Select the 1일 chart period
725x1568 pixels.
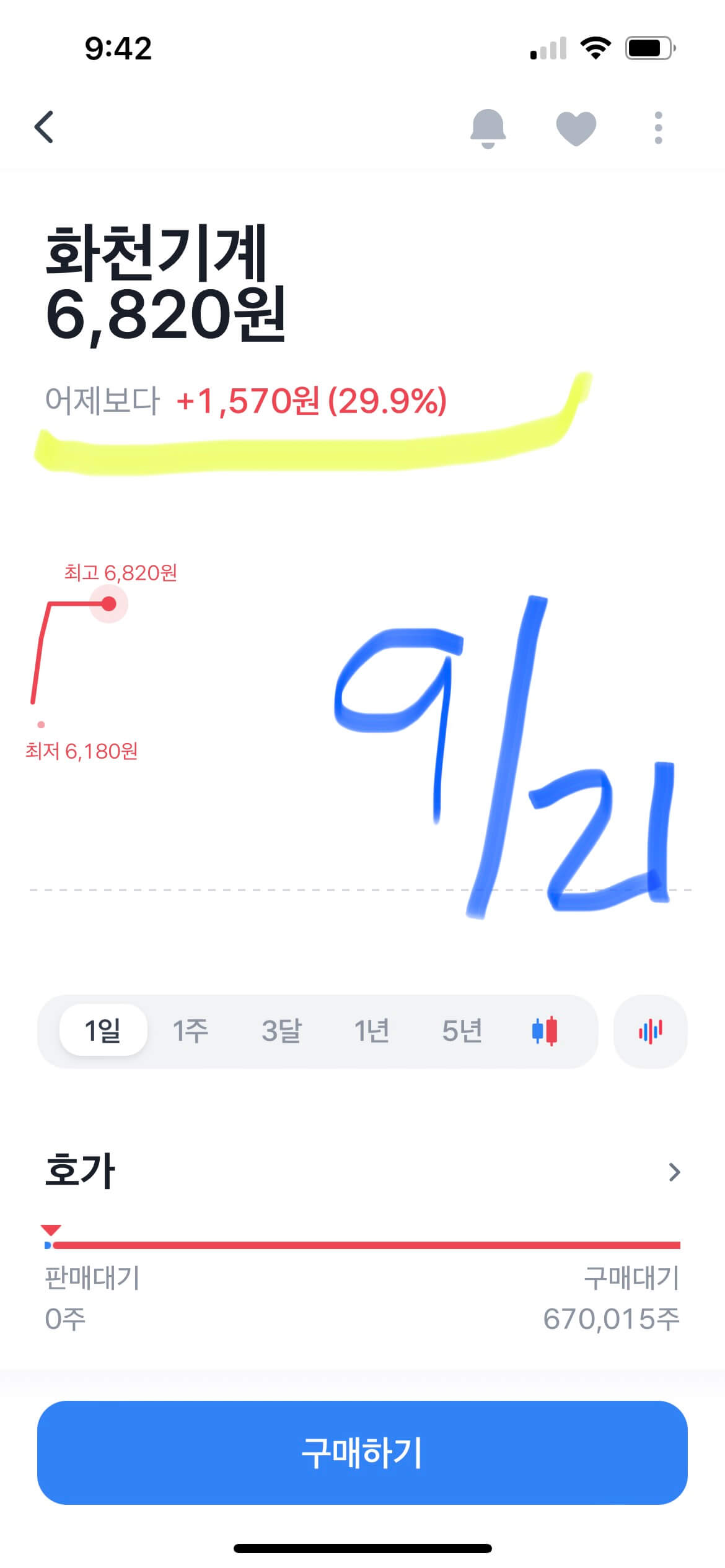(x=103, y=1030)
